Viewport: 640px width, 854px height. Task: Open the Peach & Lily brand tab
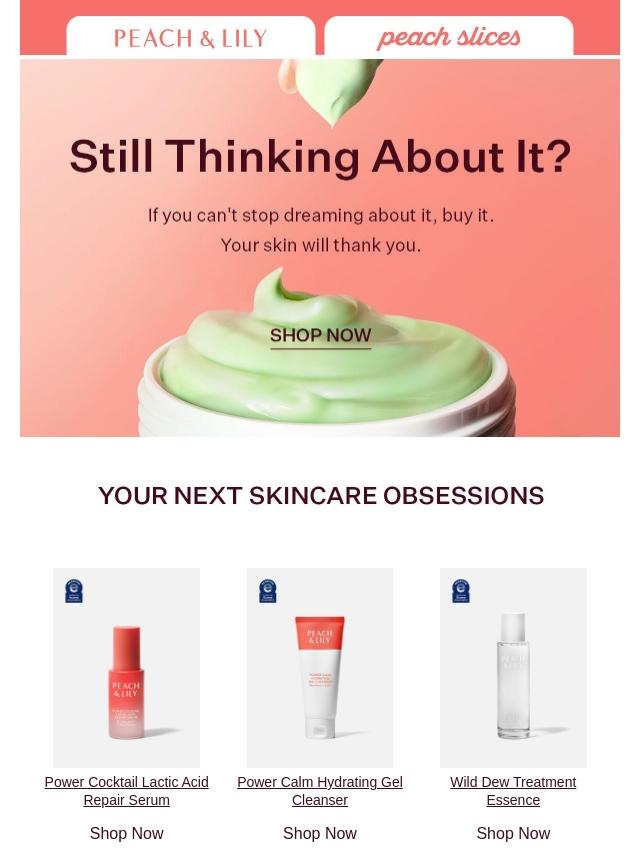pyautogui.click(x=190, y=37)
